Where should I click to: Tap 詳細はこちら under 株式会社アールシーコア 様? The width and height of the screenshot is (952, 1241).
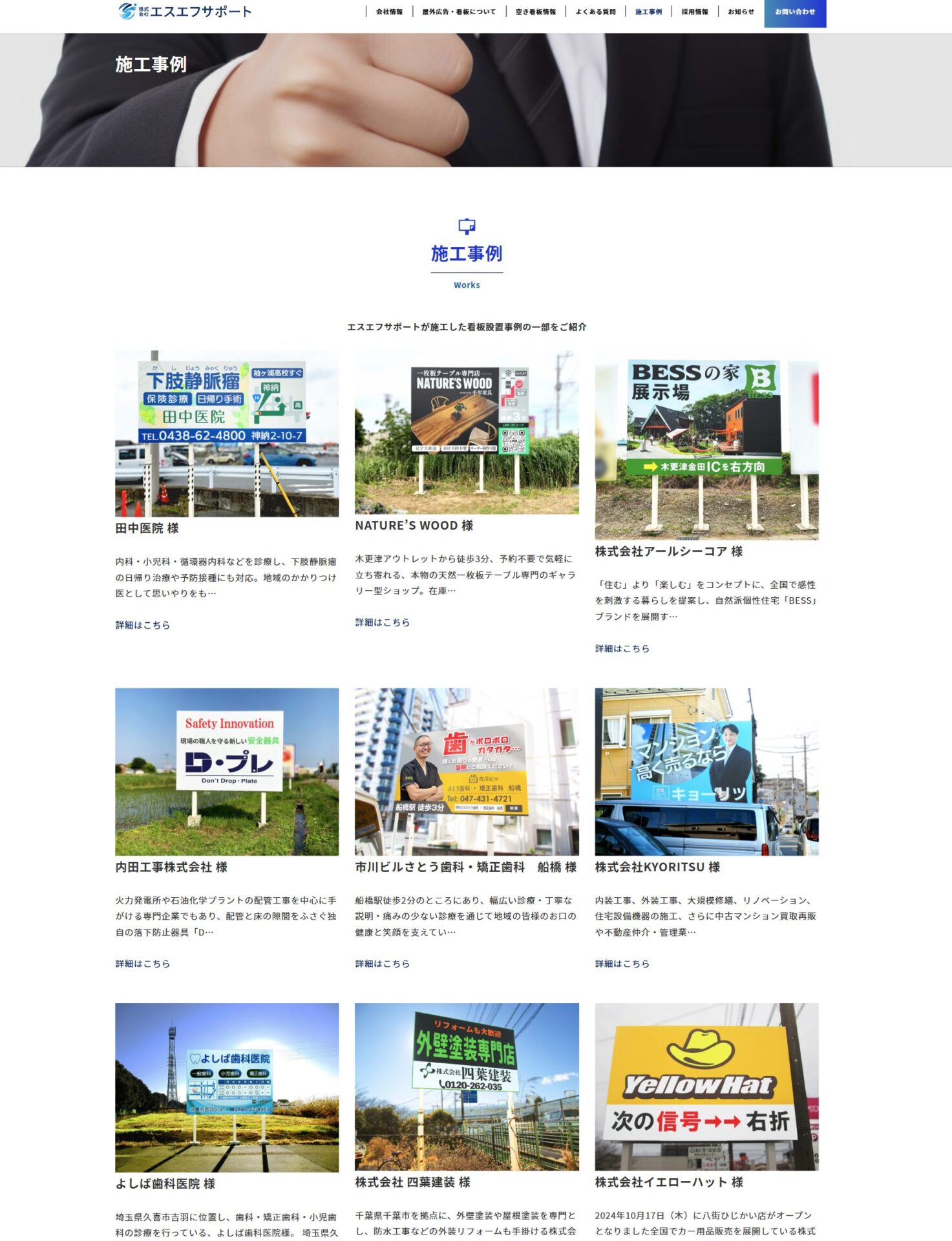[x=622, y=648]
